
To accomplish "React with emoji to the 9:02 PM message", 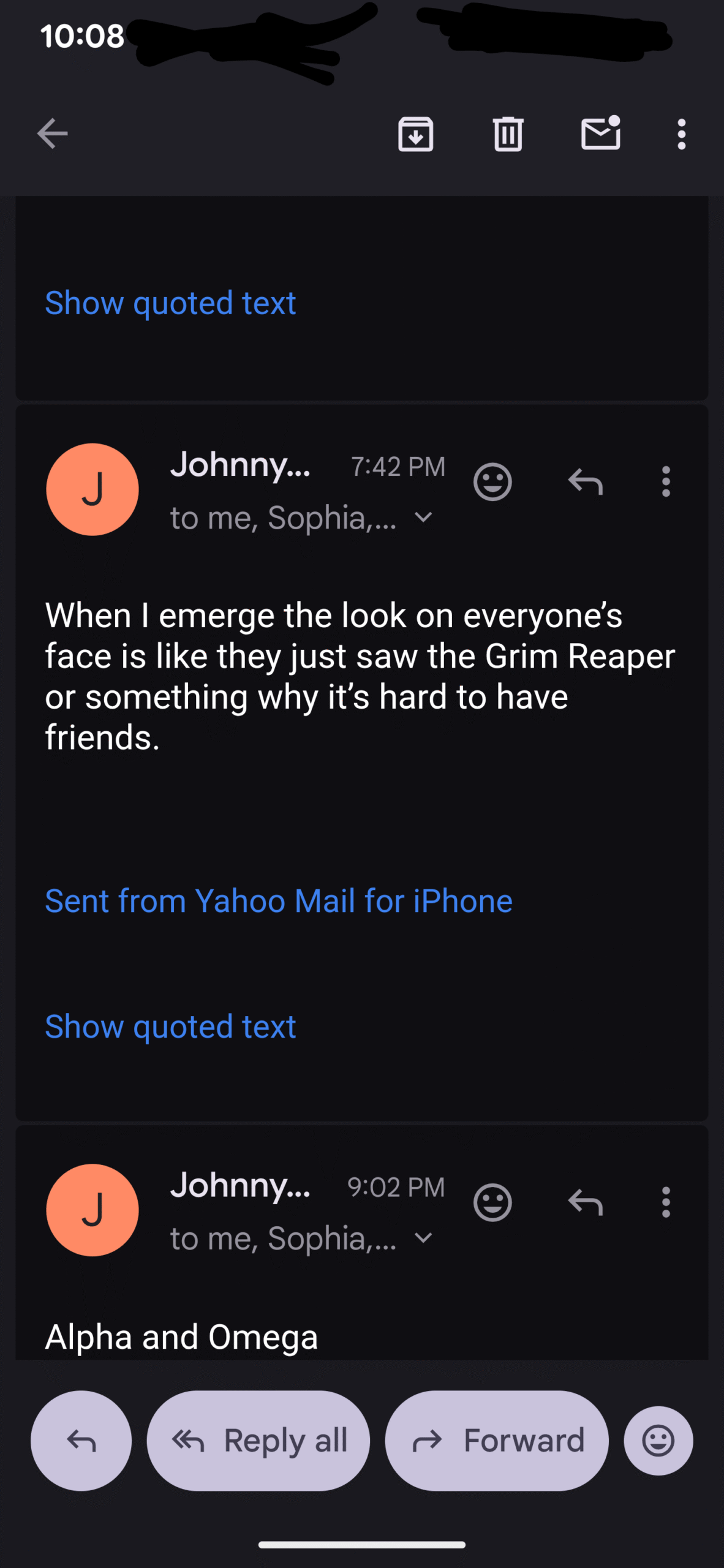I will tap(492, 1202).
